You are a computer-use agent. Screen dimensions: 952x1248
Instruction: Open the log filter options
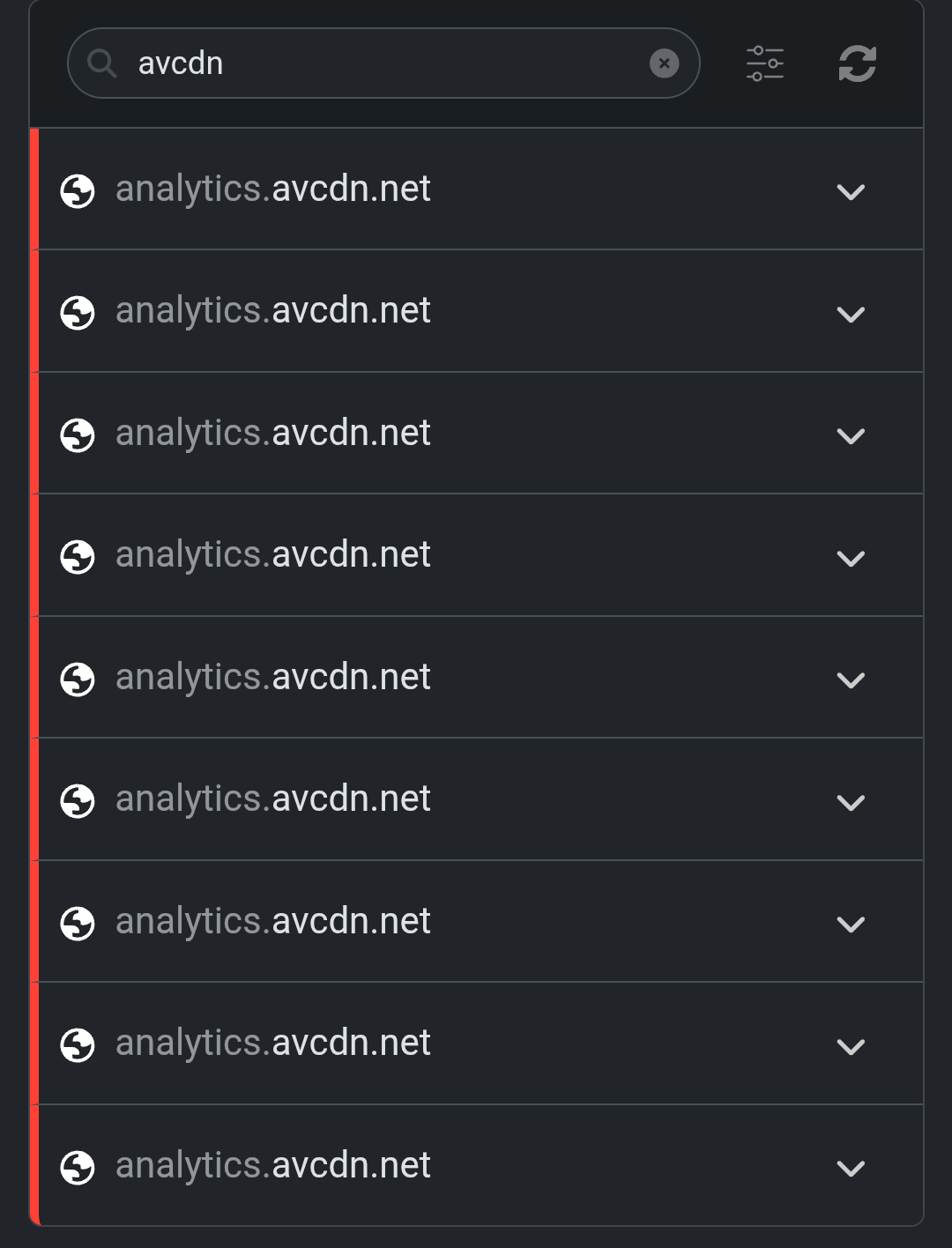764,63
